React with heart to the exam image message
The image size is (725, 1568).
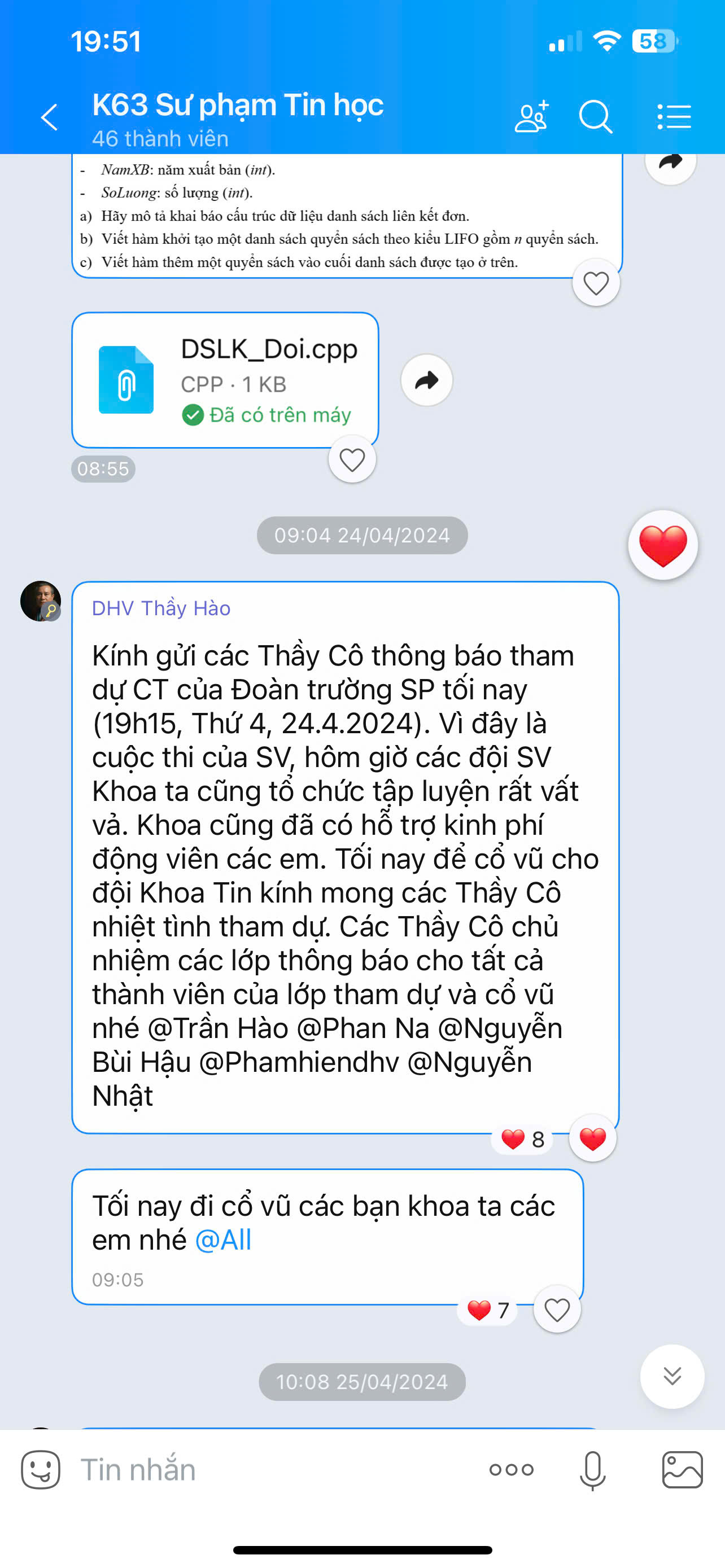click(x=596, y=283)
